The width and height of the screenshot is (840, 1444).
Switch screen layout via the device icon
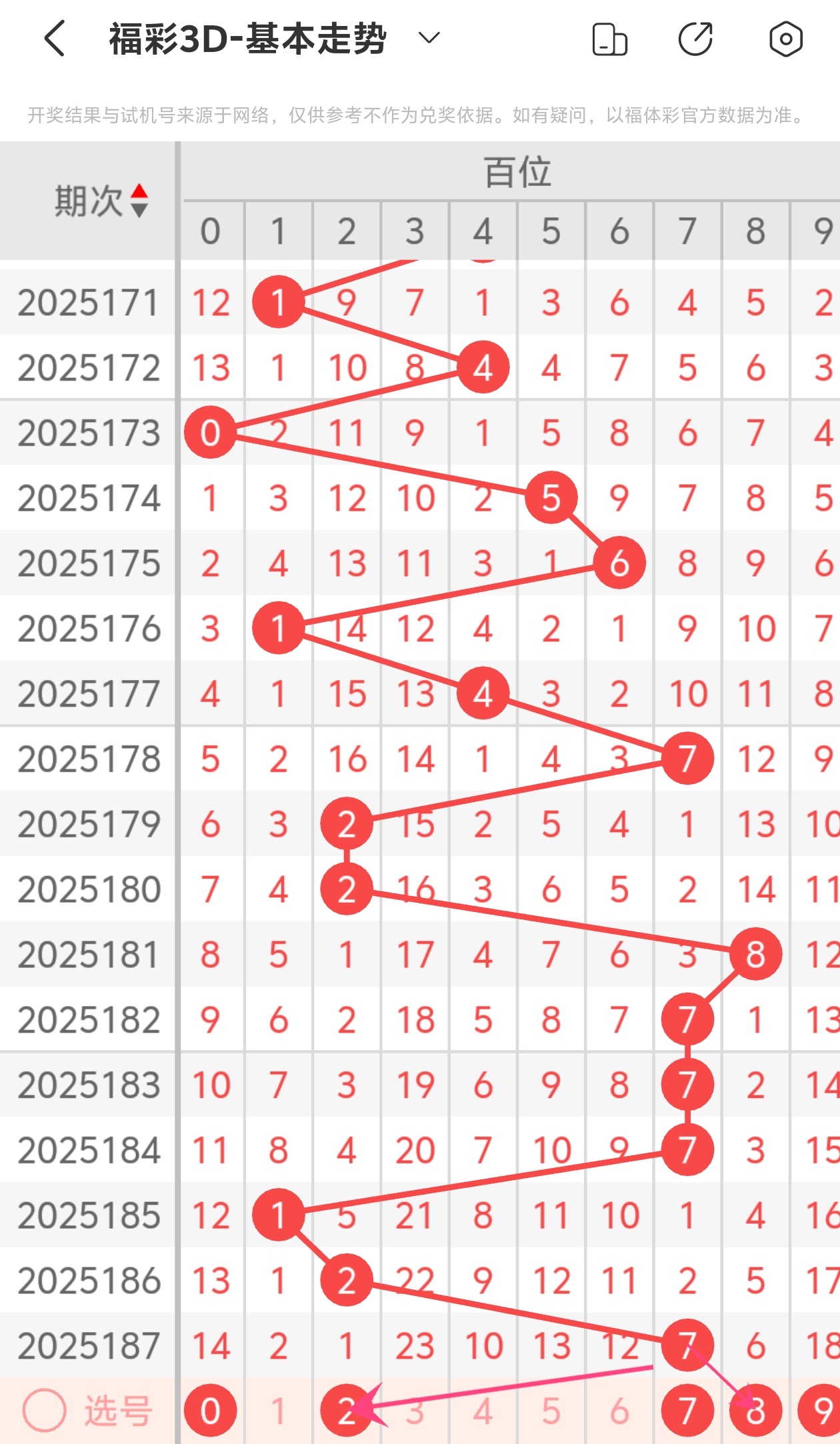point(609,39)
